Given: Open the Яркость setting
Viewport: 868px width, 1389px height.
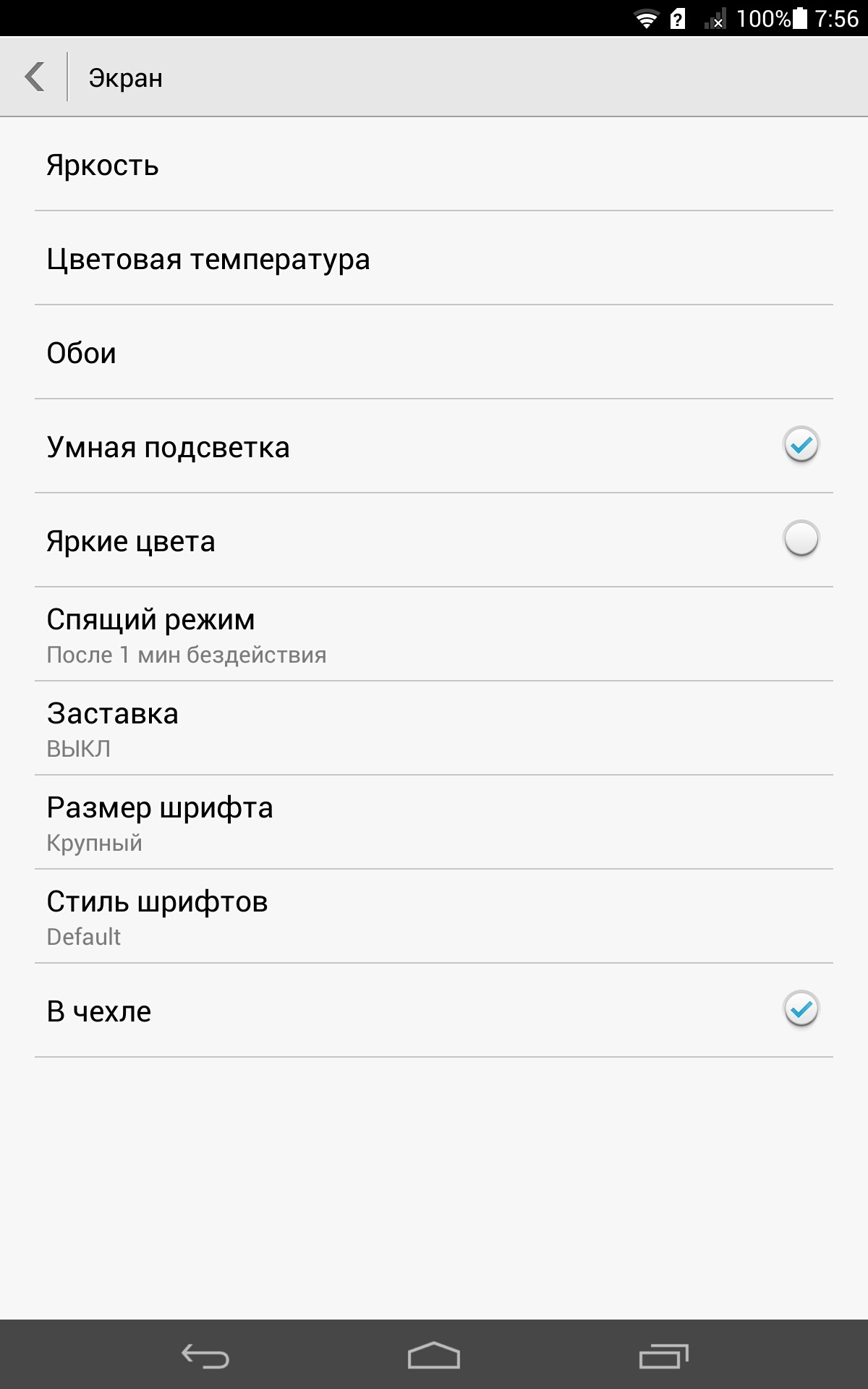Looking at the screenshot, I should [434, 165].
